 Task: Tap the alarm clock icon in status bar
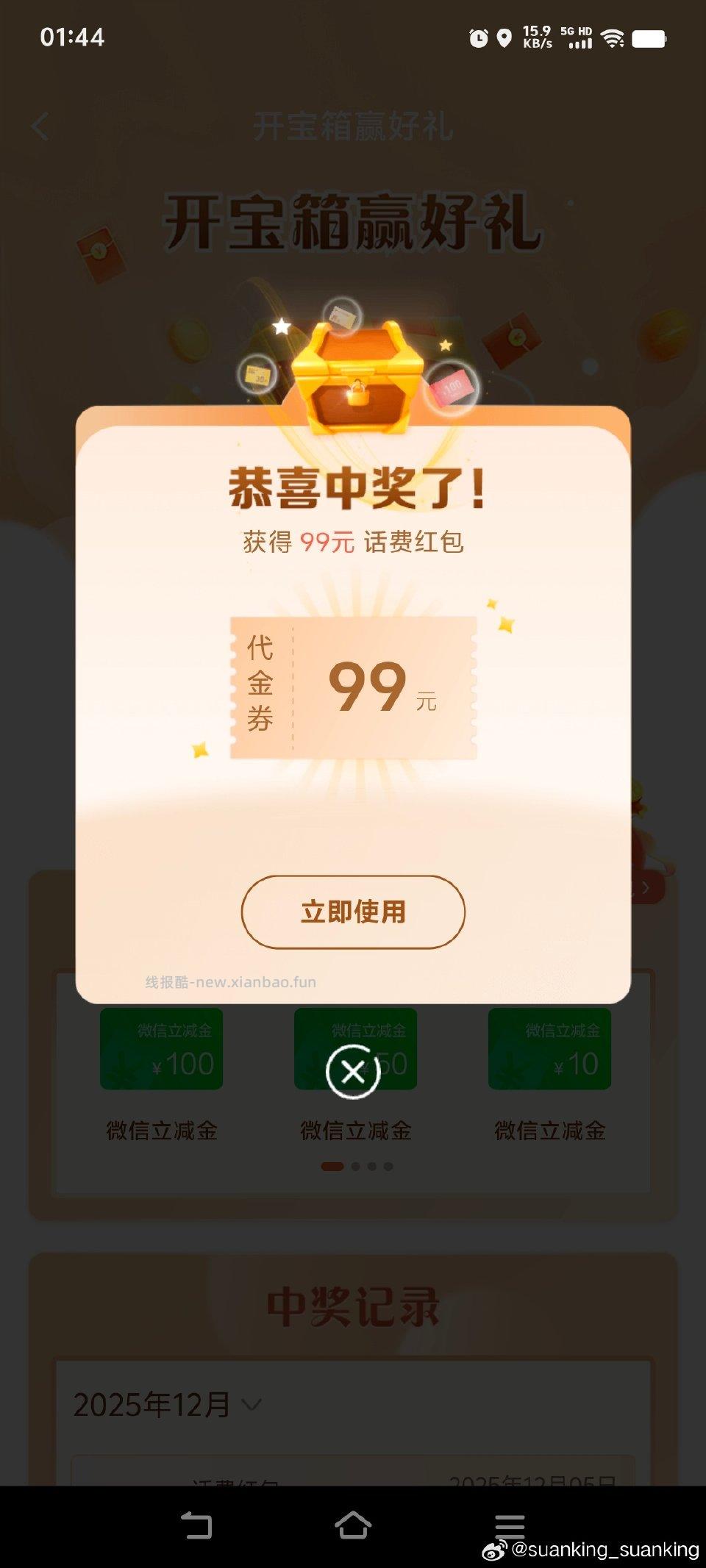[x=479, y=38]
